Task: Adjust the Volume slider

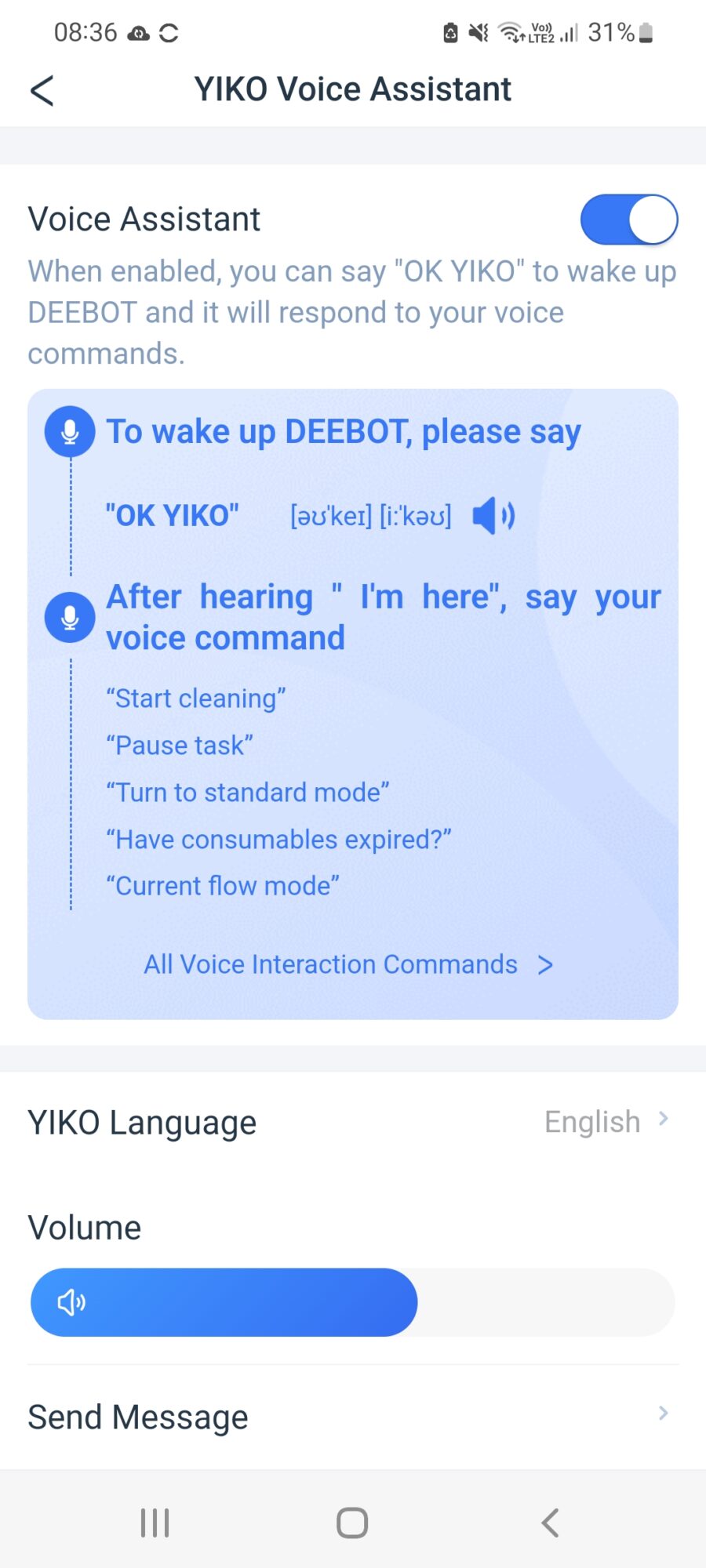Action: pos(352,1302)
